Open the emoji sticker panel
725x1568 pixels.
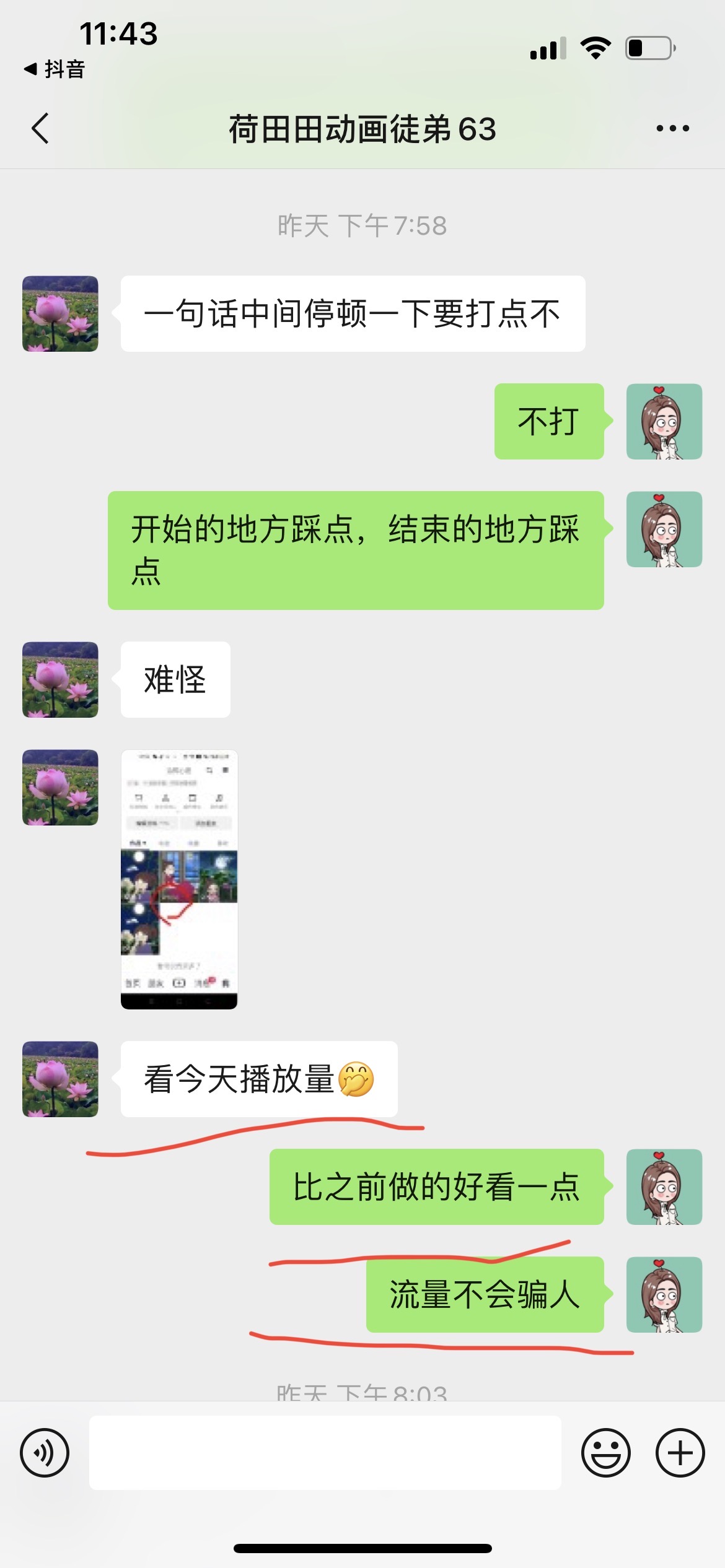(606, 1453)
